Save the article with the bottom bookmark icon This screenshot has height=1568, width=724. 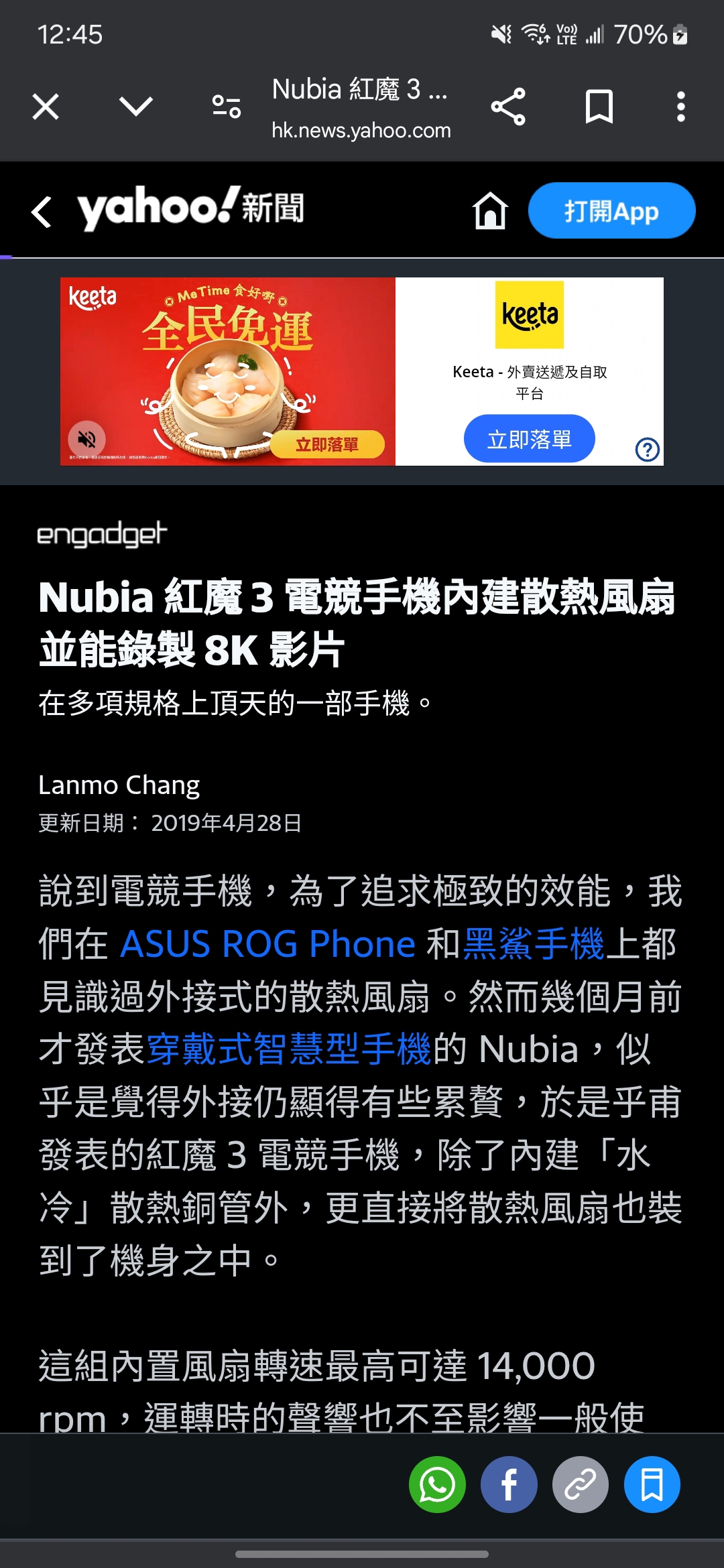652,1484
